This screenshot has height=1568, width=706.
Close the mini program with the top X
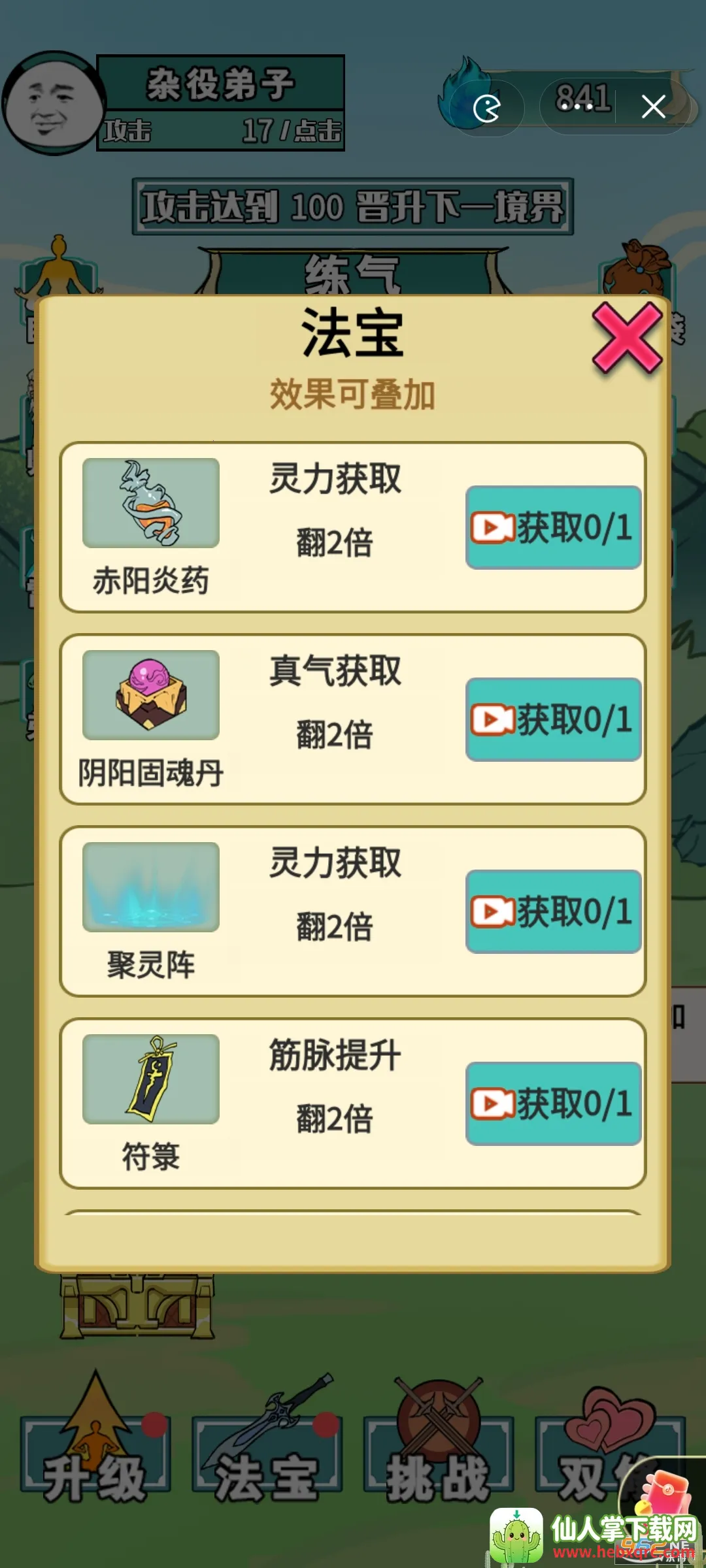coord(653,106)
